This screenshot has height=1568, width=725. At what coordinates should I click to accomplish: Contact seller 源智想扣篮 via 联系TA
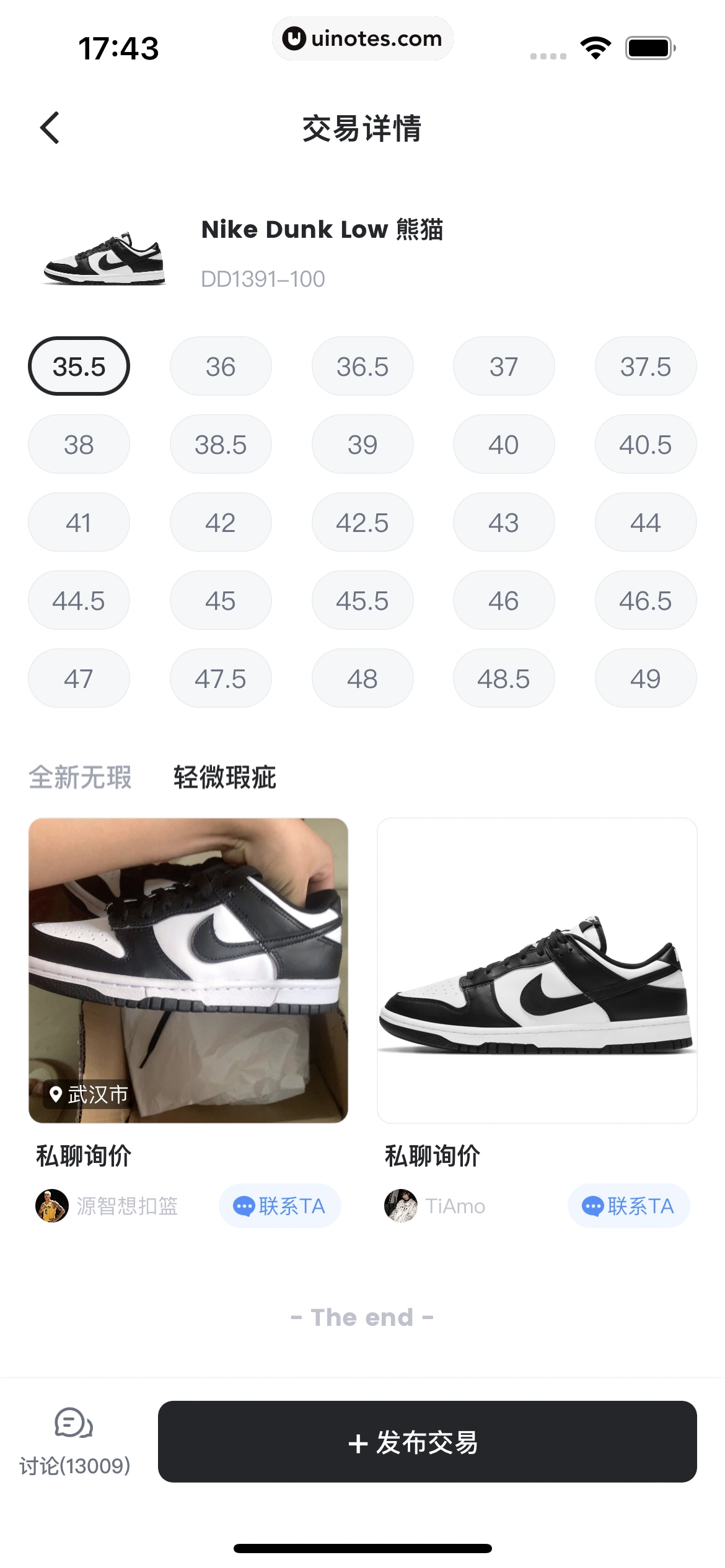[x=279, y=1206]
